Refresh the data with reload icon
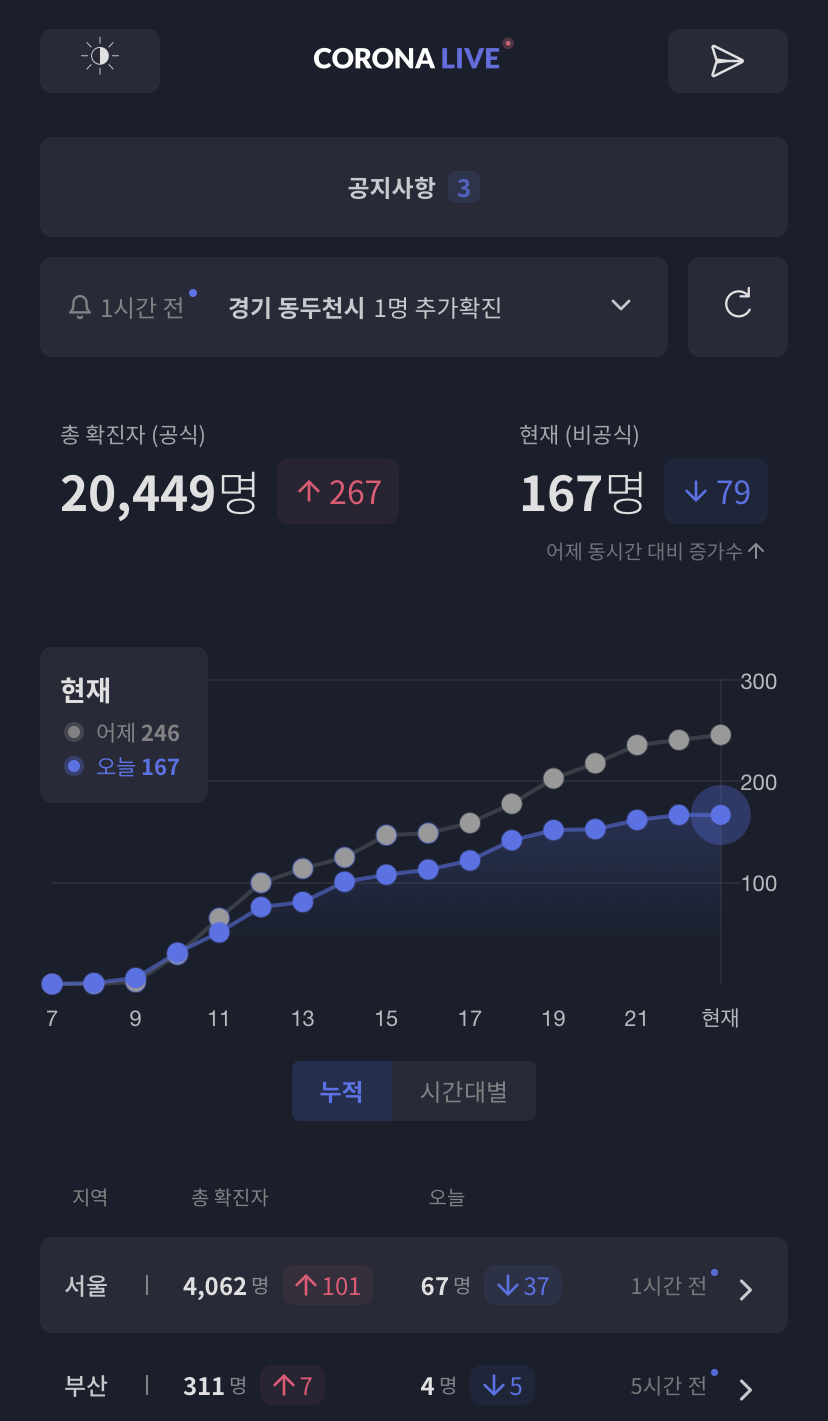Viewport: 828px width, 1421px height. [737, 306]
